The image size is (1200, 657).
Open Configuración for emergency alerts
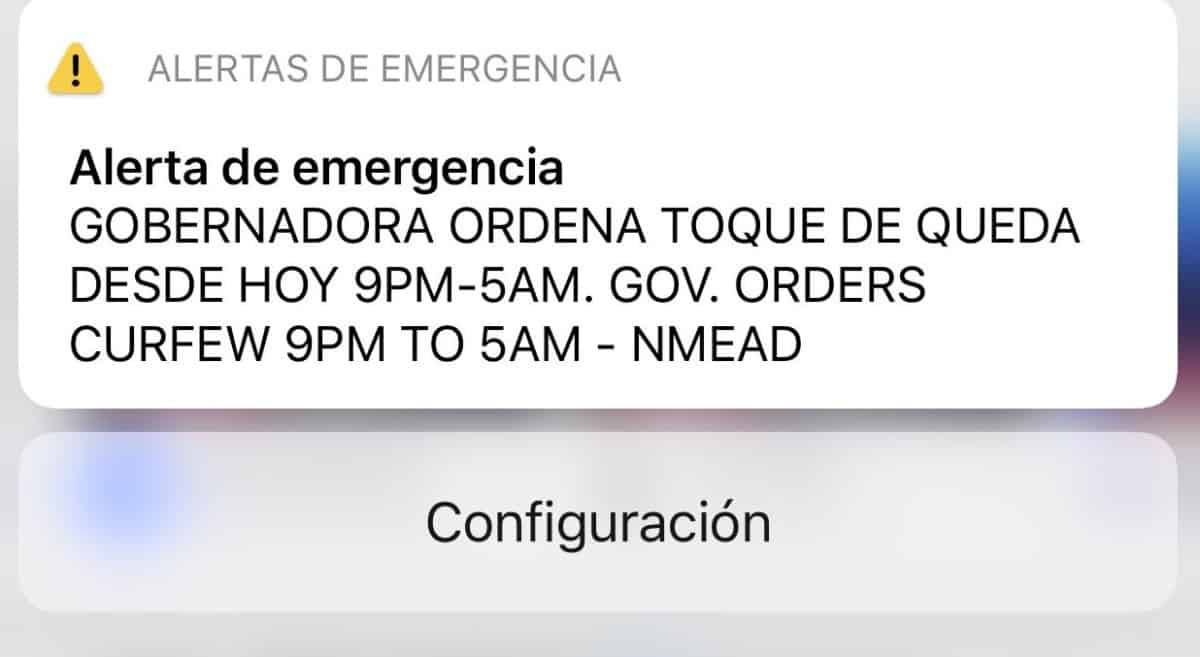(598, 522)
